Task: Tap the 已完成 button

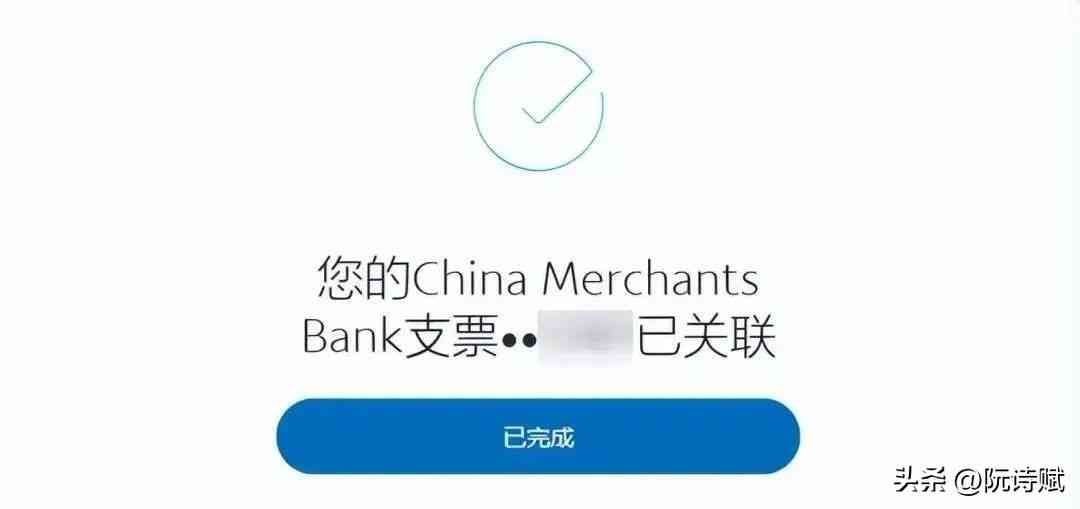Action: click(x=538, y=437)
